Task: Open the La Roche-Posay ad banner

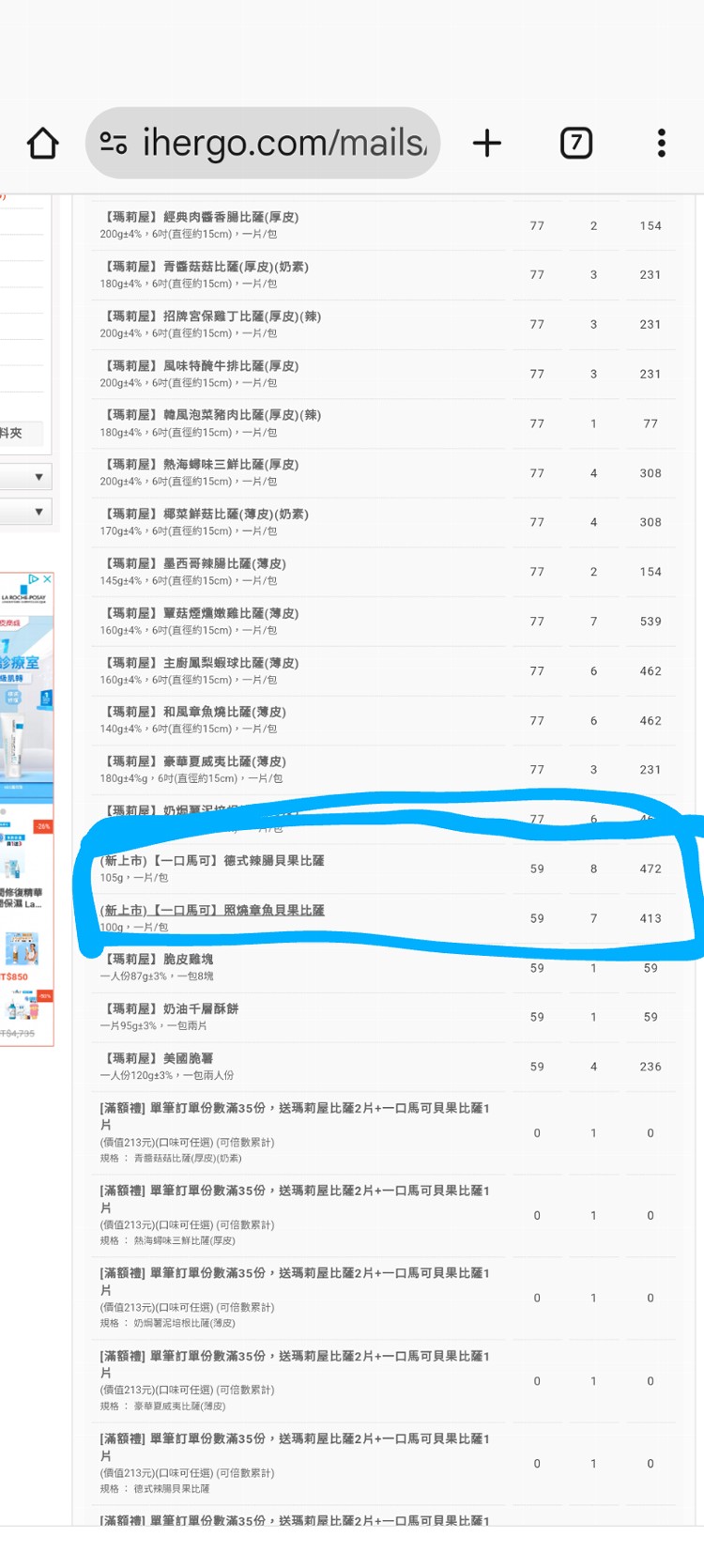Action: (26, 807)
